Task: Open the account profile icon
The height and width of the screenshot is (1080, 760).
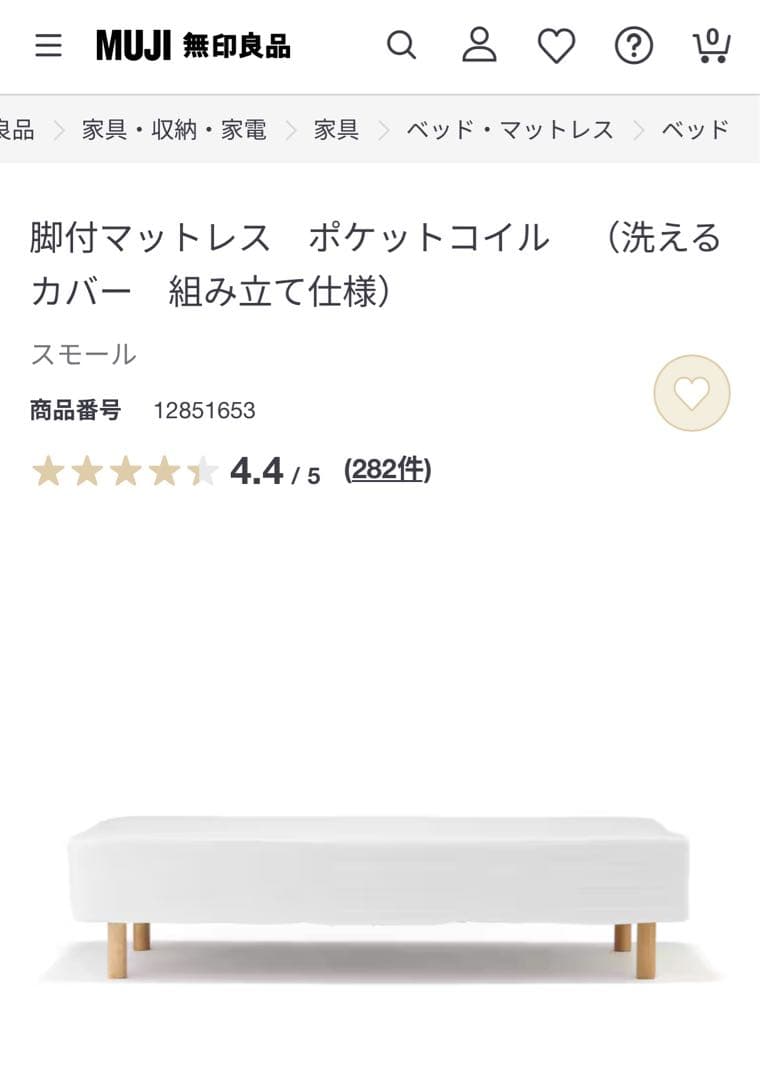Action: (480, 45)
